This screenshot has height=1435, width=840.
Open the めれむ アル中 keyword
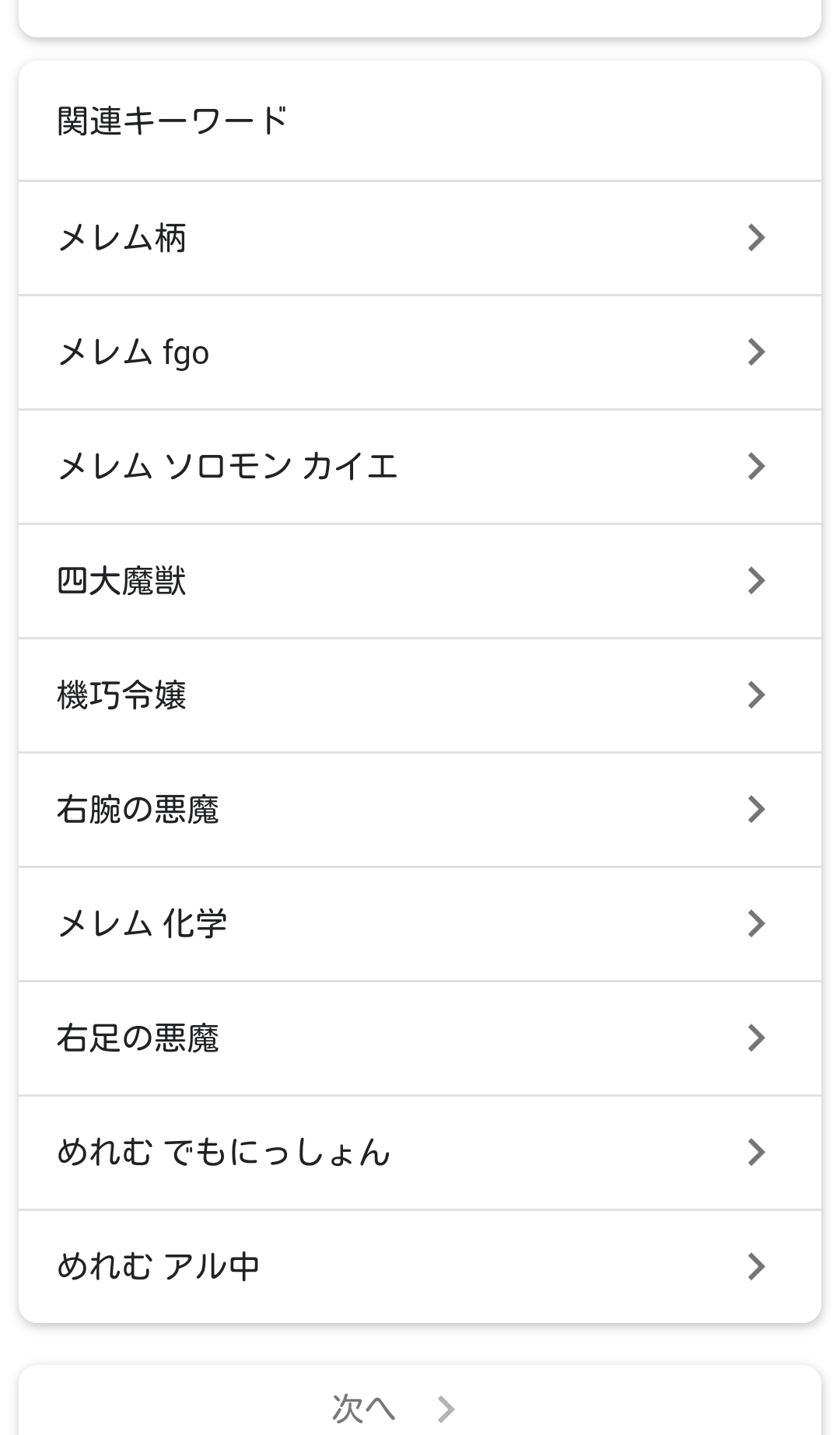(x=419, y=1267)
